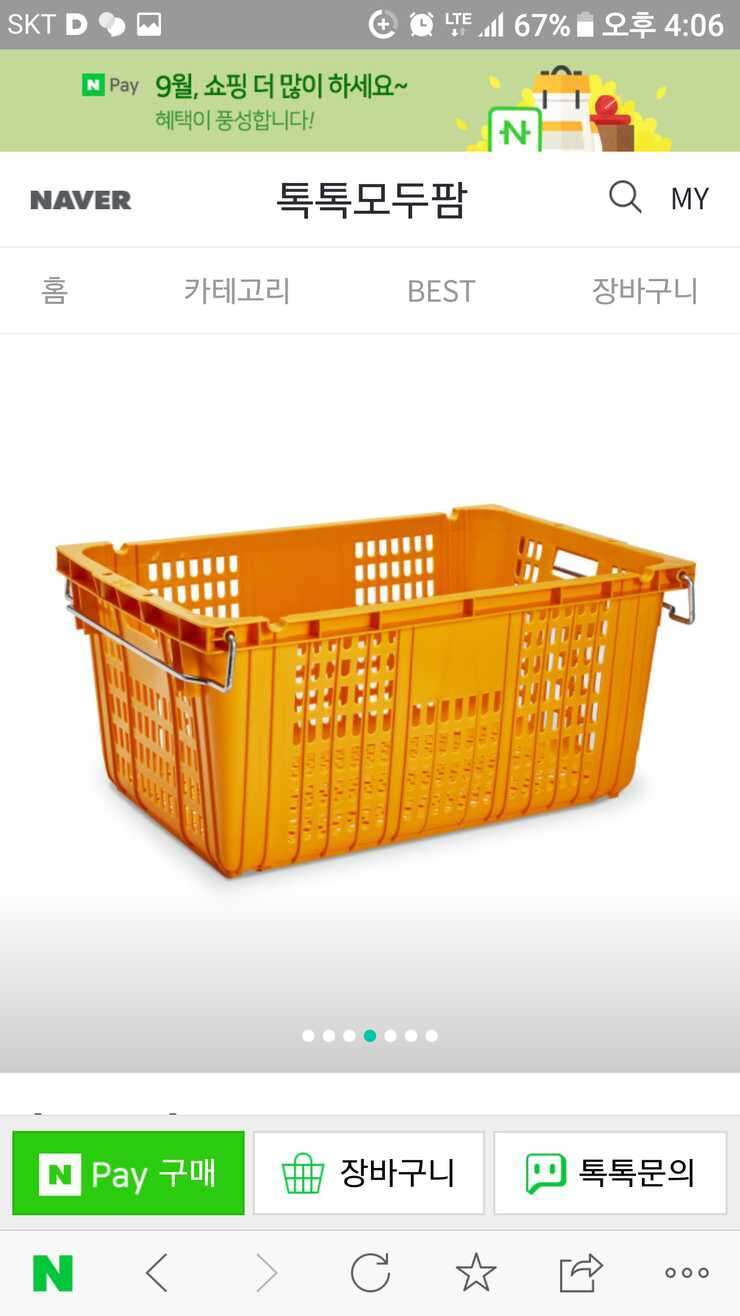Viewport: 740px width, 1316px height.
Task: Add item with bottom 장바구니 button
Action: pyautogui.click(x=369, y=1173)
